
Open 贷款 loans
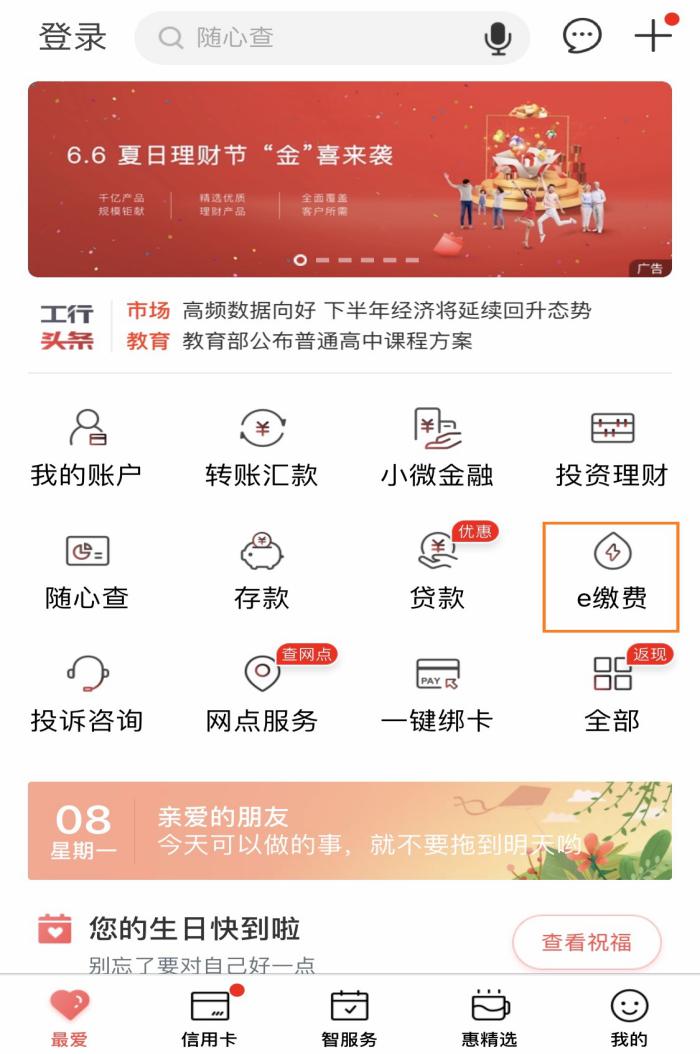point(437,572)
